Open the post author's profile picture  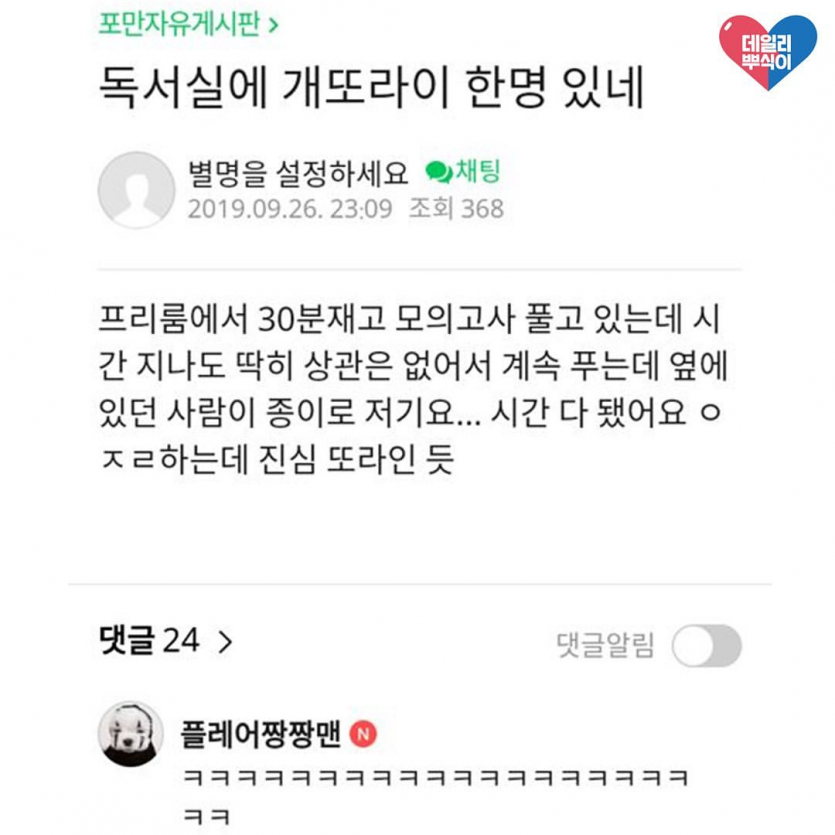point(136,191)
